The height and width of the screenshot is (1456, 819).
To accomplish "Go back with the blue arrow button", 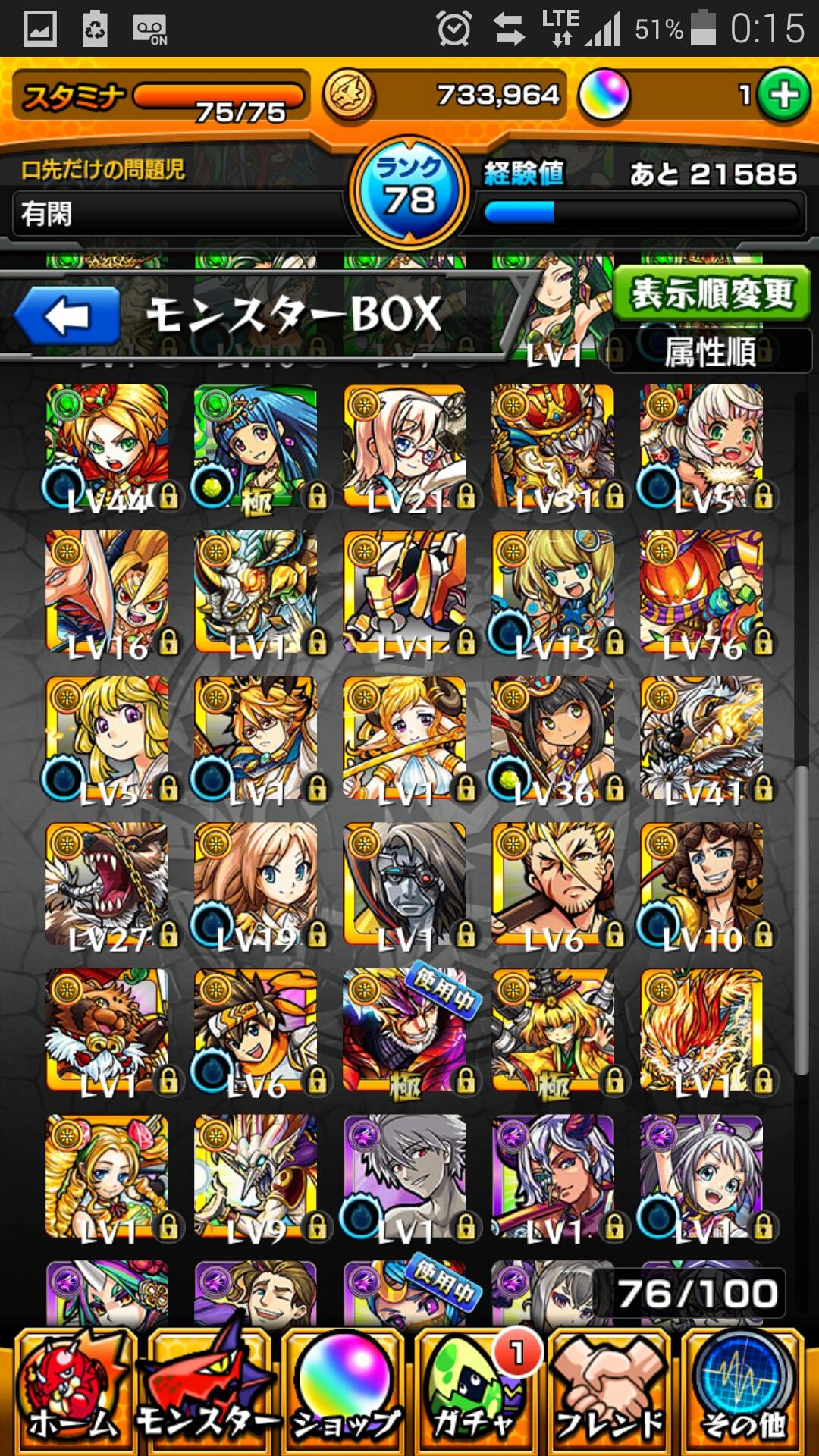I will click(x=67, y=315).
